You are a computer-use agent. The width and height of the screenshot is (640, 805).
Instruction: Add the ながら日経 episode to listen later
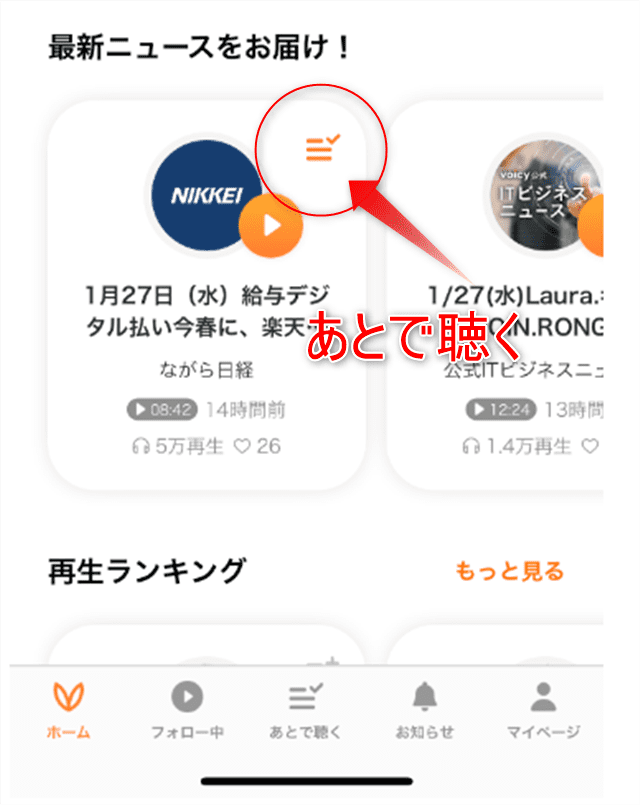pos(321,149)
